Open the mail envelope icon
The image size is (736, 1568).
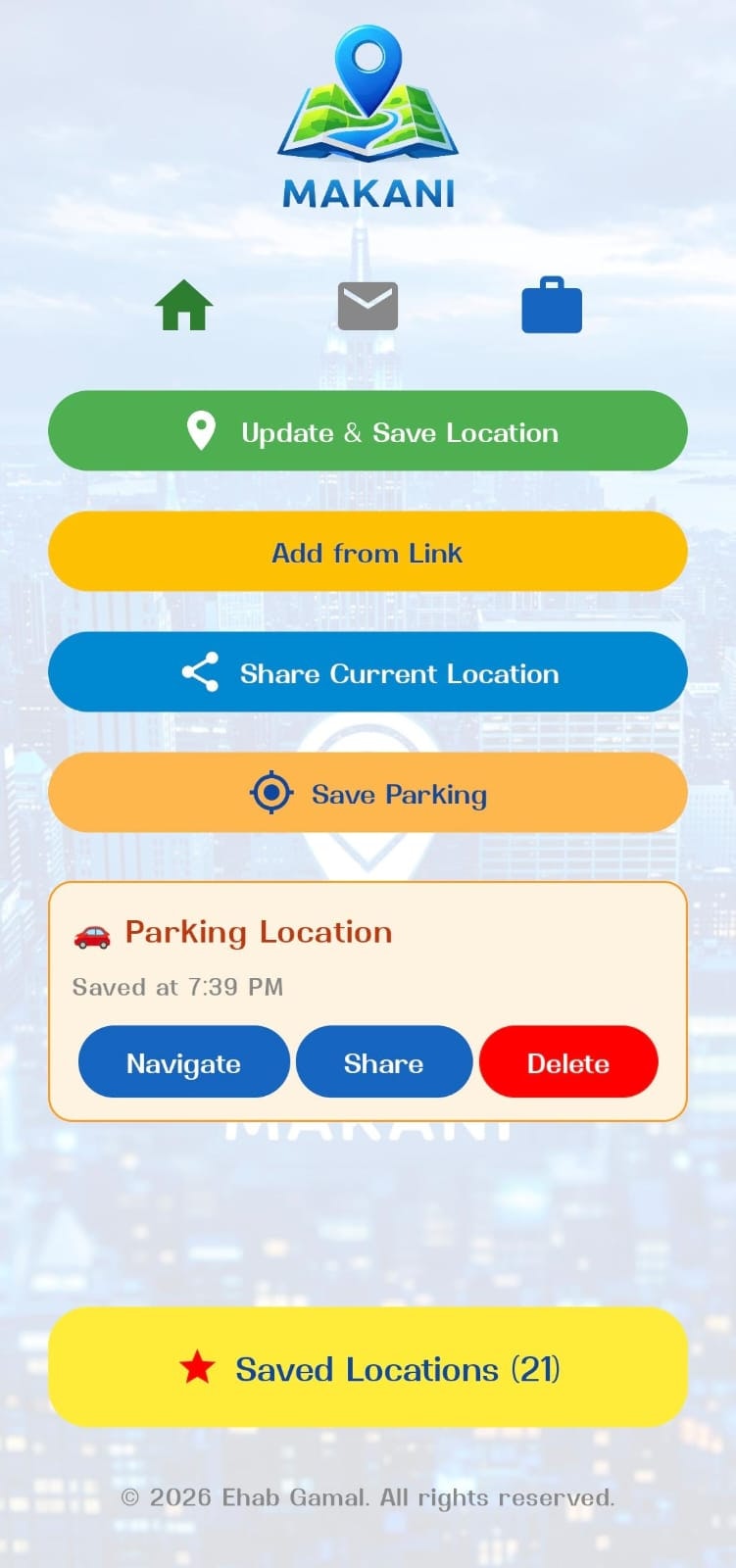point(368,305)
